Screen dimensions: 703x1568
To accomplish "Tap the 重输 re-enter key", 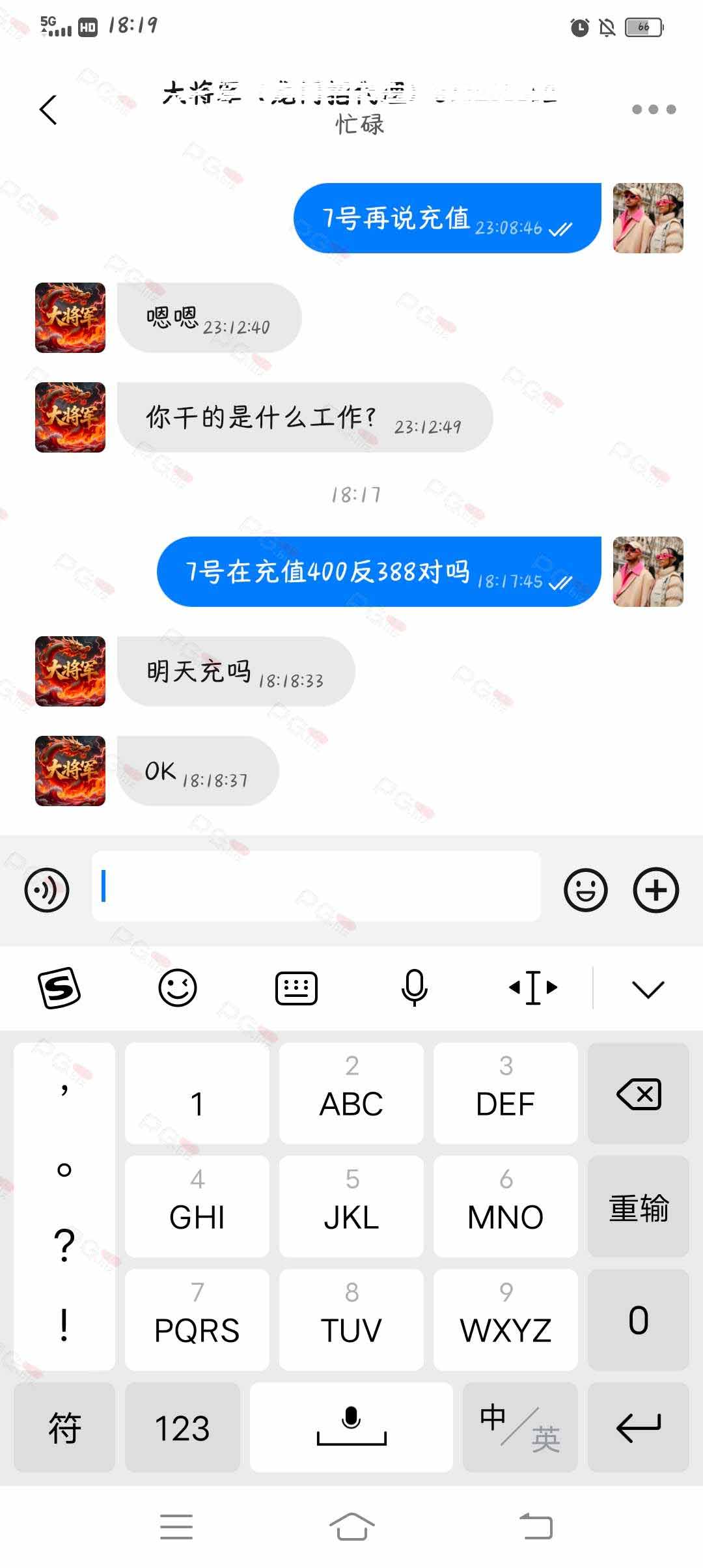I will tap(639, 1207).
